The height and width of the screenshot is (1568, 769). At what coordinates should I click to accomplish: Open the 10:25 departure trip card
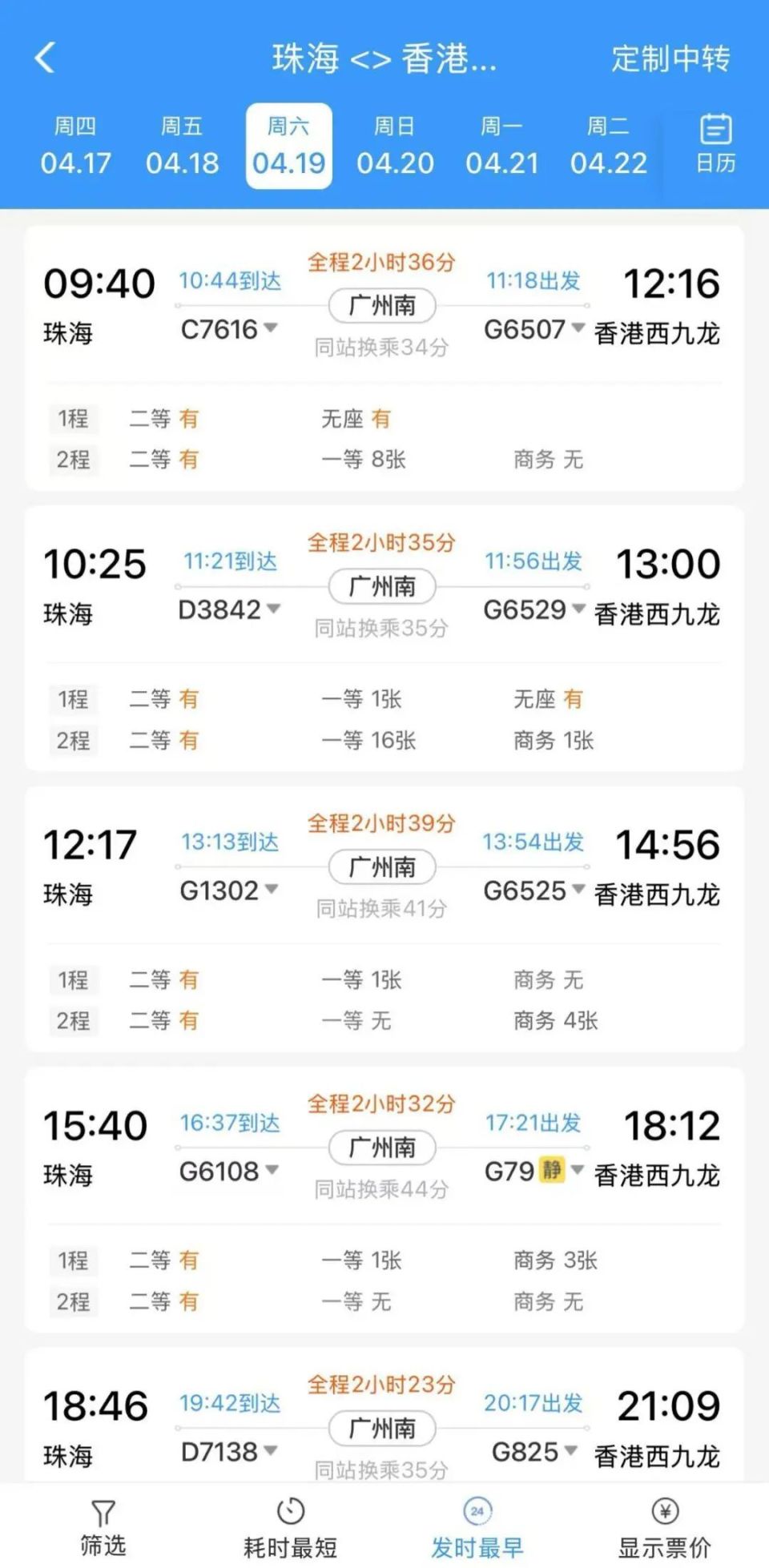point(384,638)
